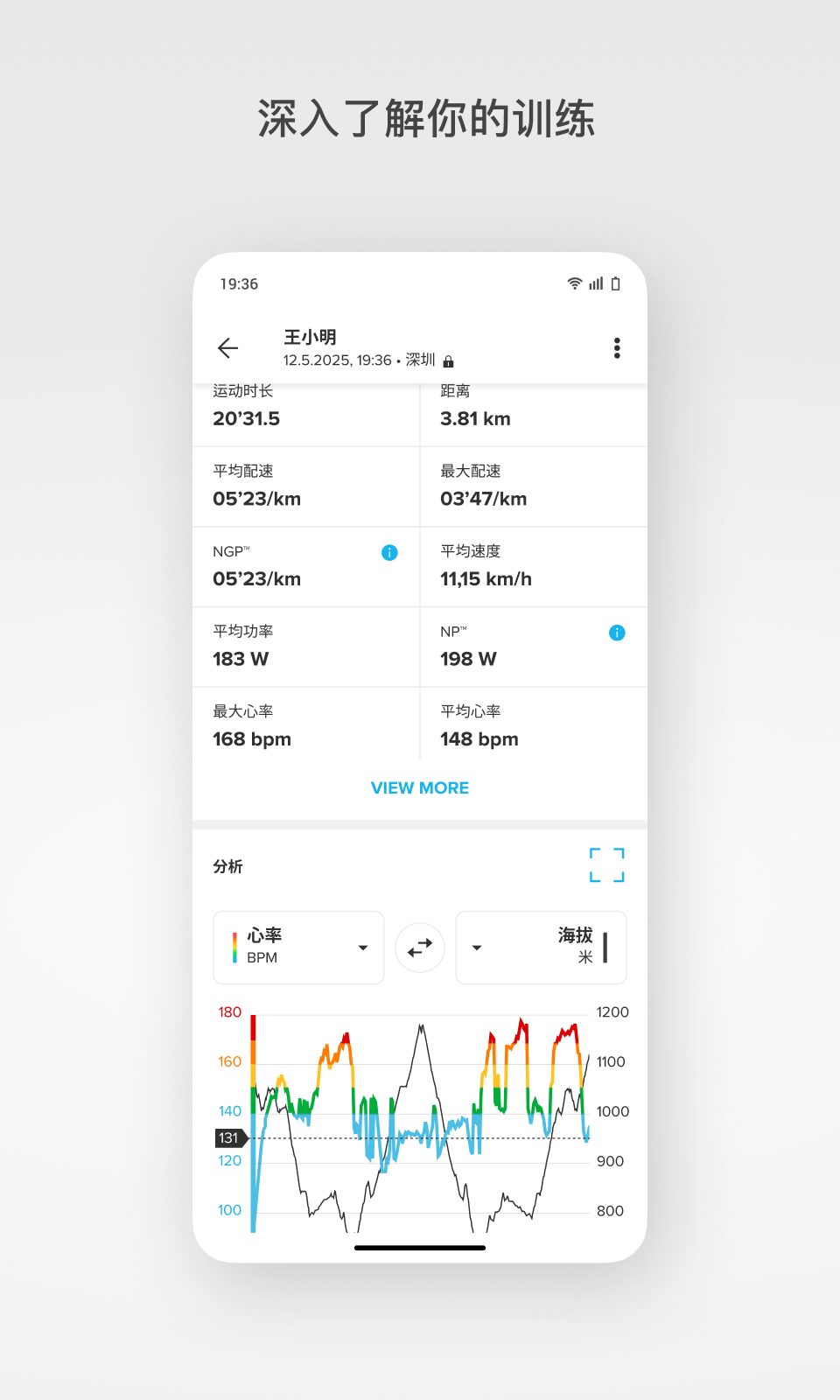Tap the athlete name 王小明
840x1400 pixels.
pyautogui.click(x=311, y=338)
